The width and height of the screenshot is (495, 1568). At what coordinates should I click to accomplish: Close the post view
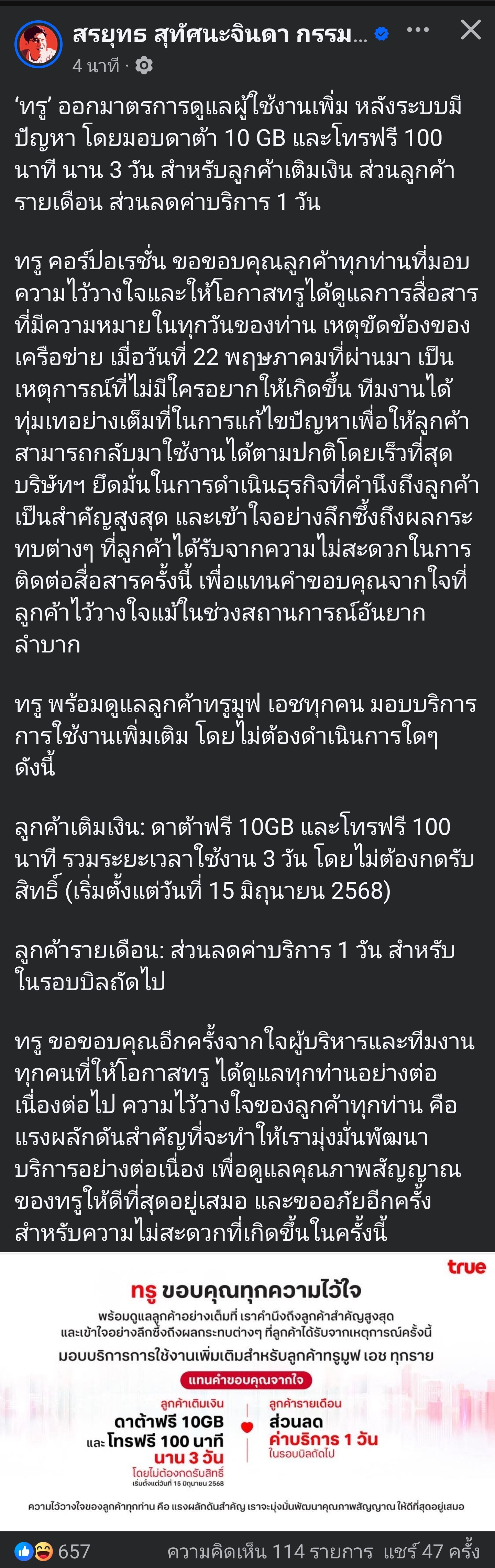tap(471, 29)
